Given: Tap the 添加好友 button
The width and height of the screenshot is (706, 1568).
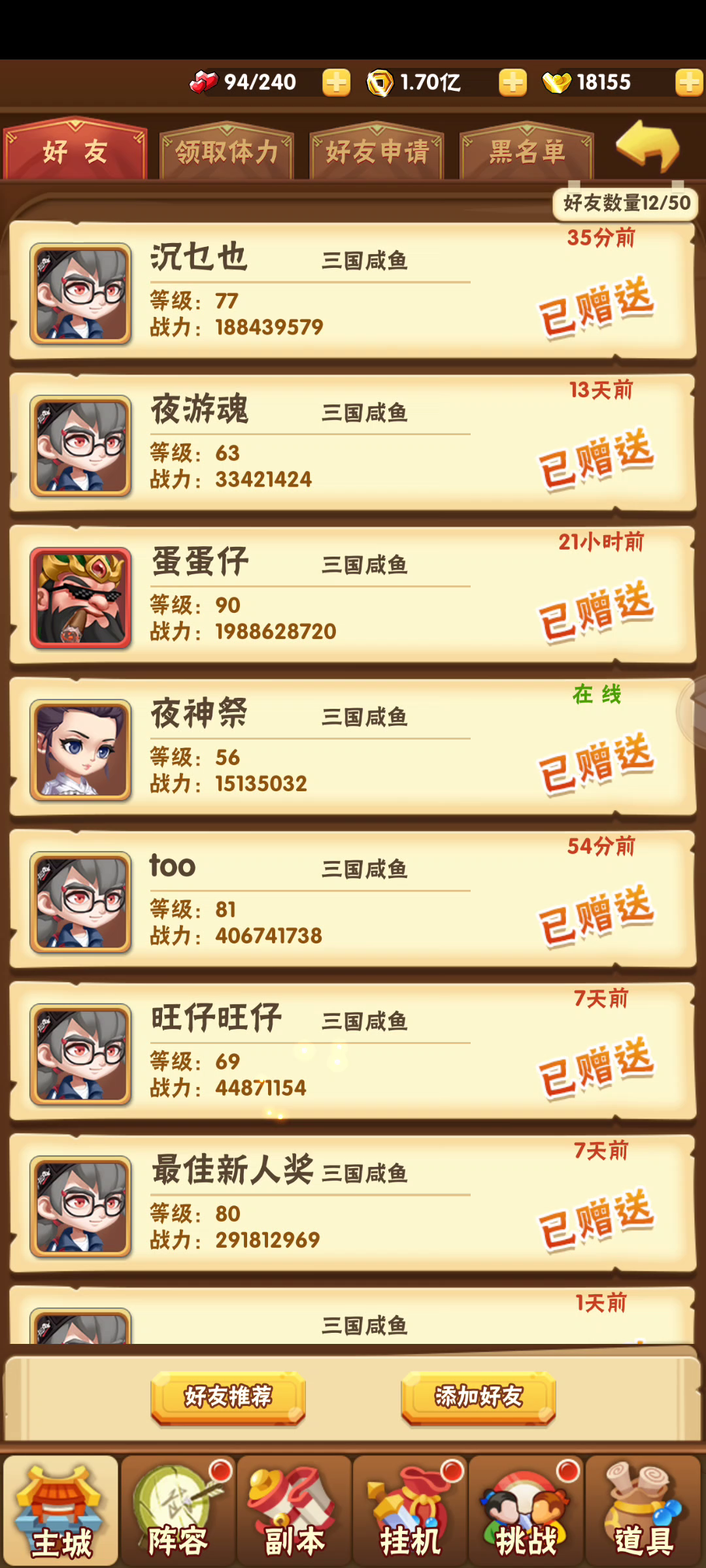Looking at the screenshot, I should click(x=479, y=1397).
